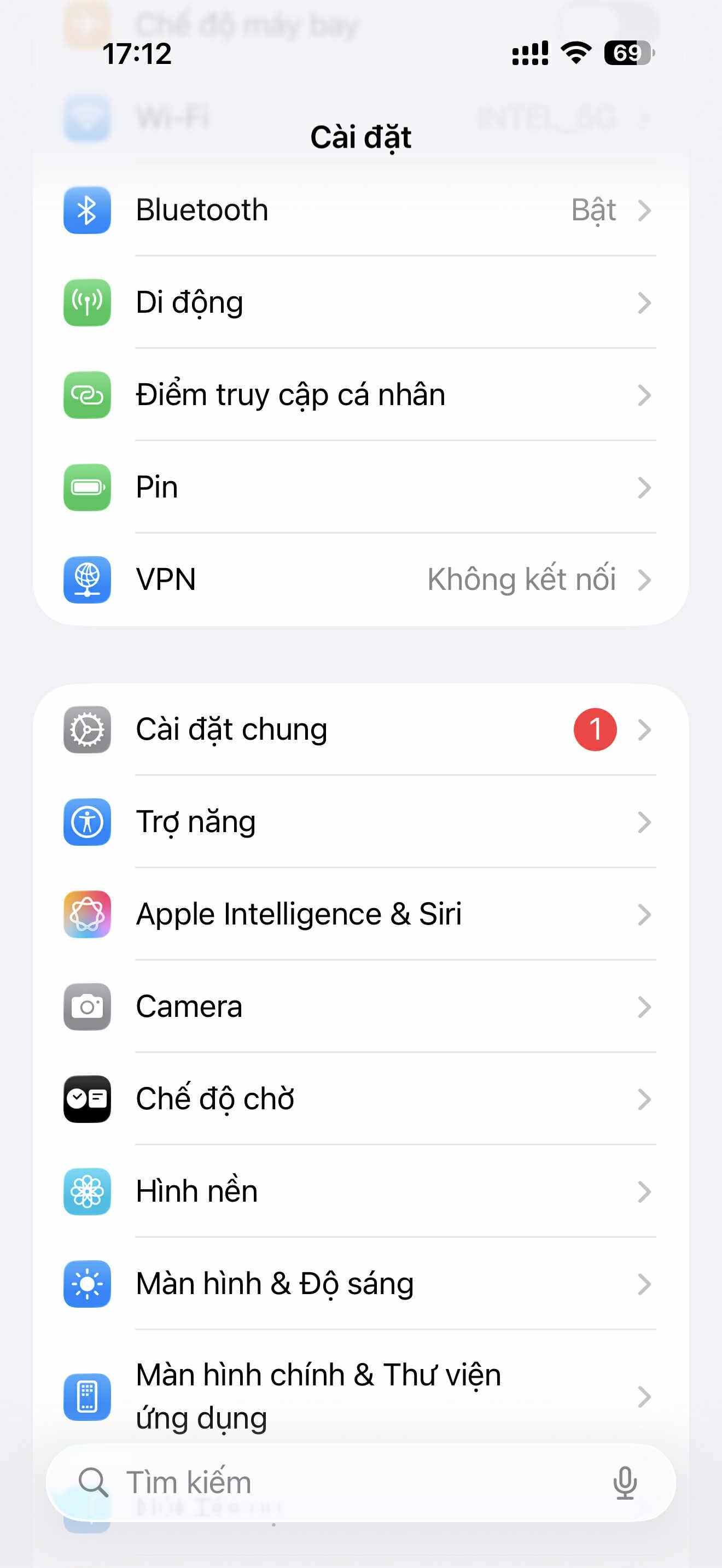Screen dimensions: 722x1568
Task: Select Chế độ chờ standby settings
Action: 359,1099
